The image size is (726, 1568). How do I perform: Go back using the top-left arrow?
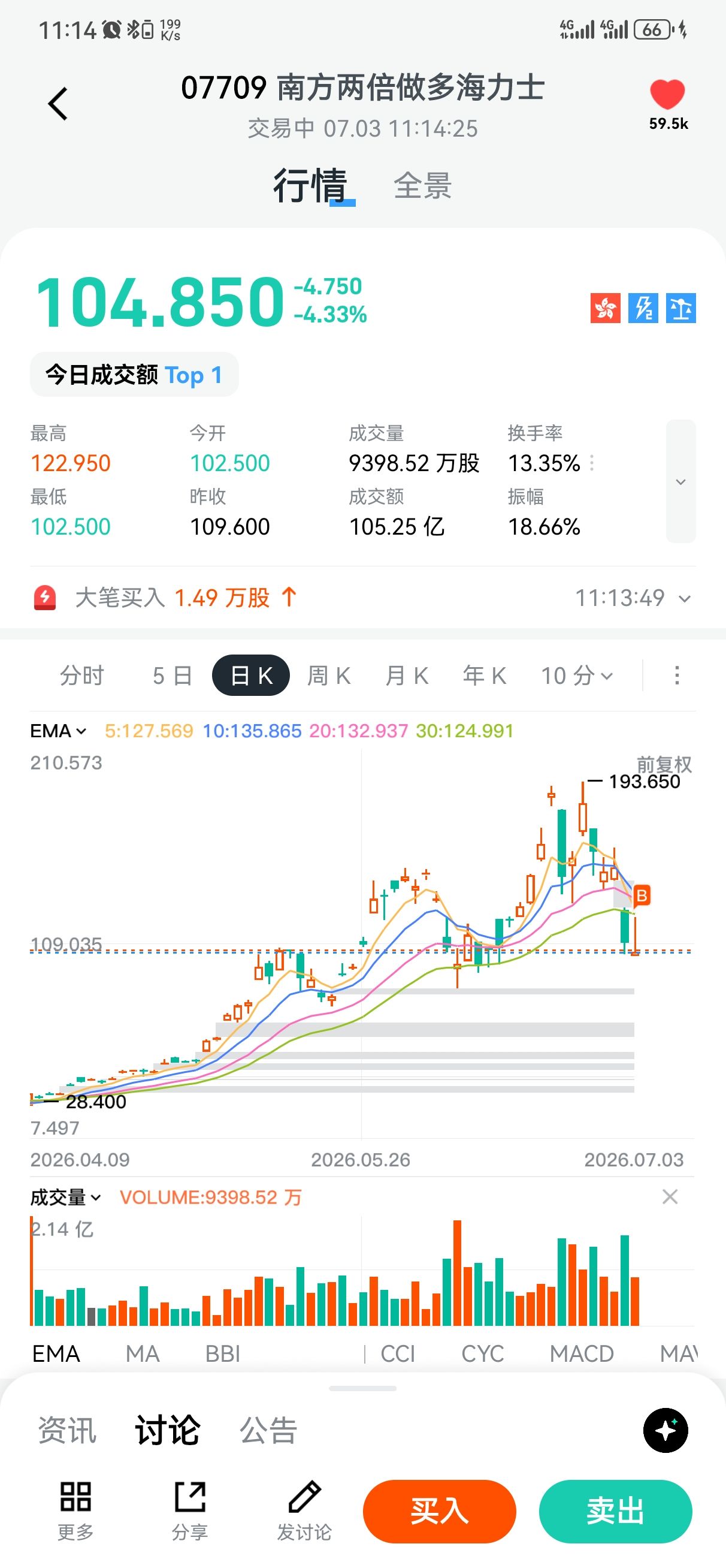[x=58, y=104]
